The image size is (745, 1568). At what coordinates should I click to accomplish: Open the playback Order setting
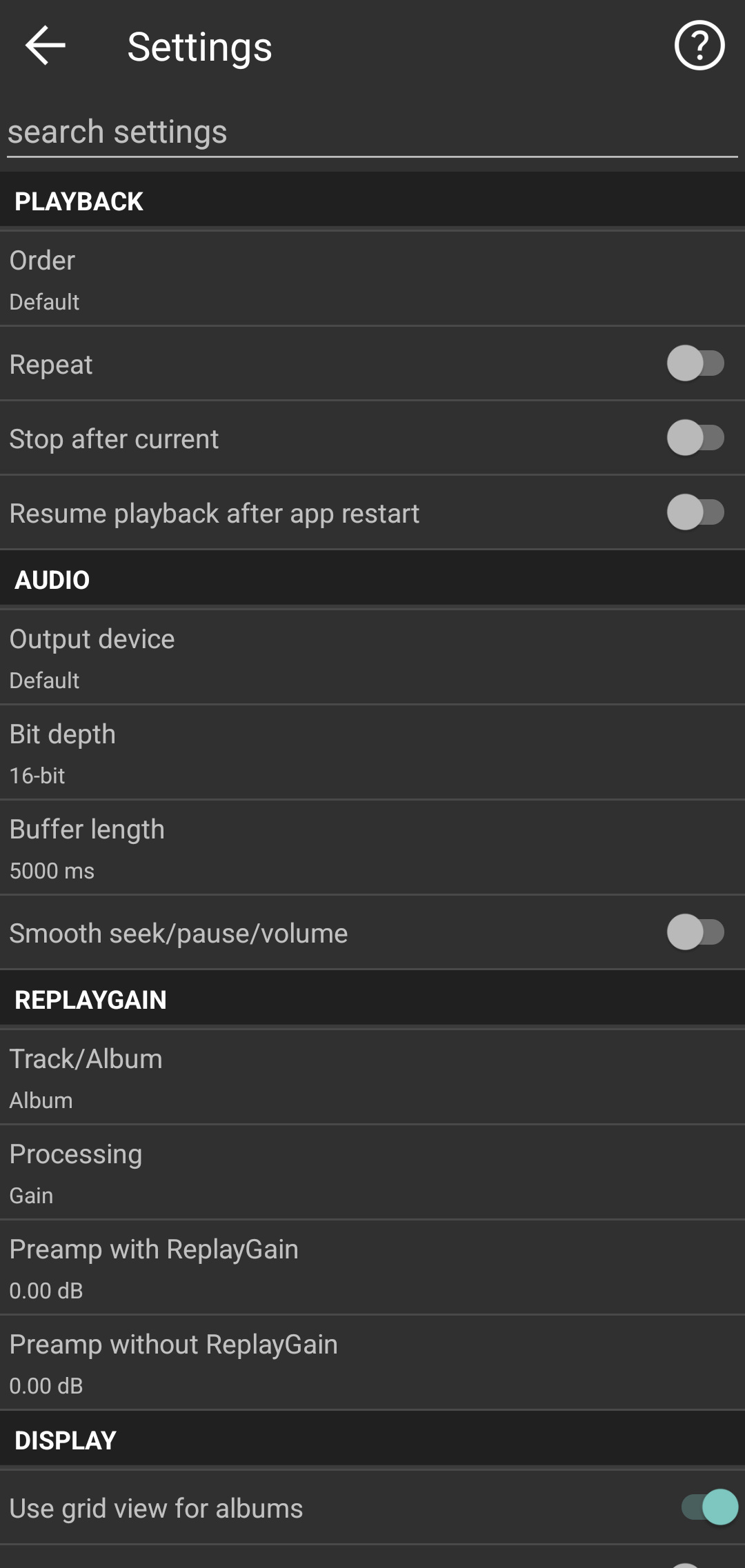click(372, 279)
